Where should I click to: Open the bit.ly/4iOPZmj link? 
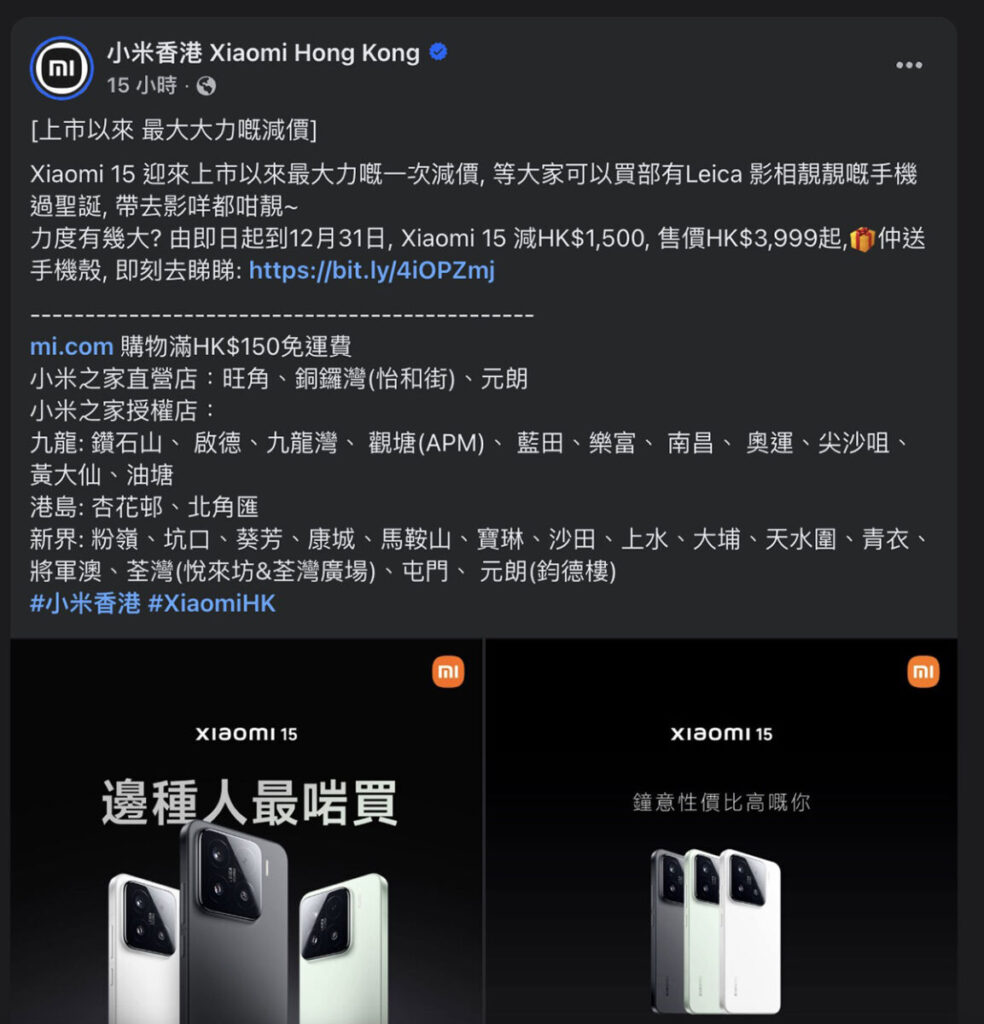pos(371,271)
